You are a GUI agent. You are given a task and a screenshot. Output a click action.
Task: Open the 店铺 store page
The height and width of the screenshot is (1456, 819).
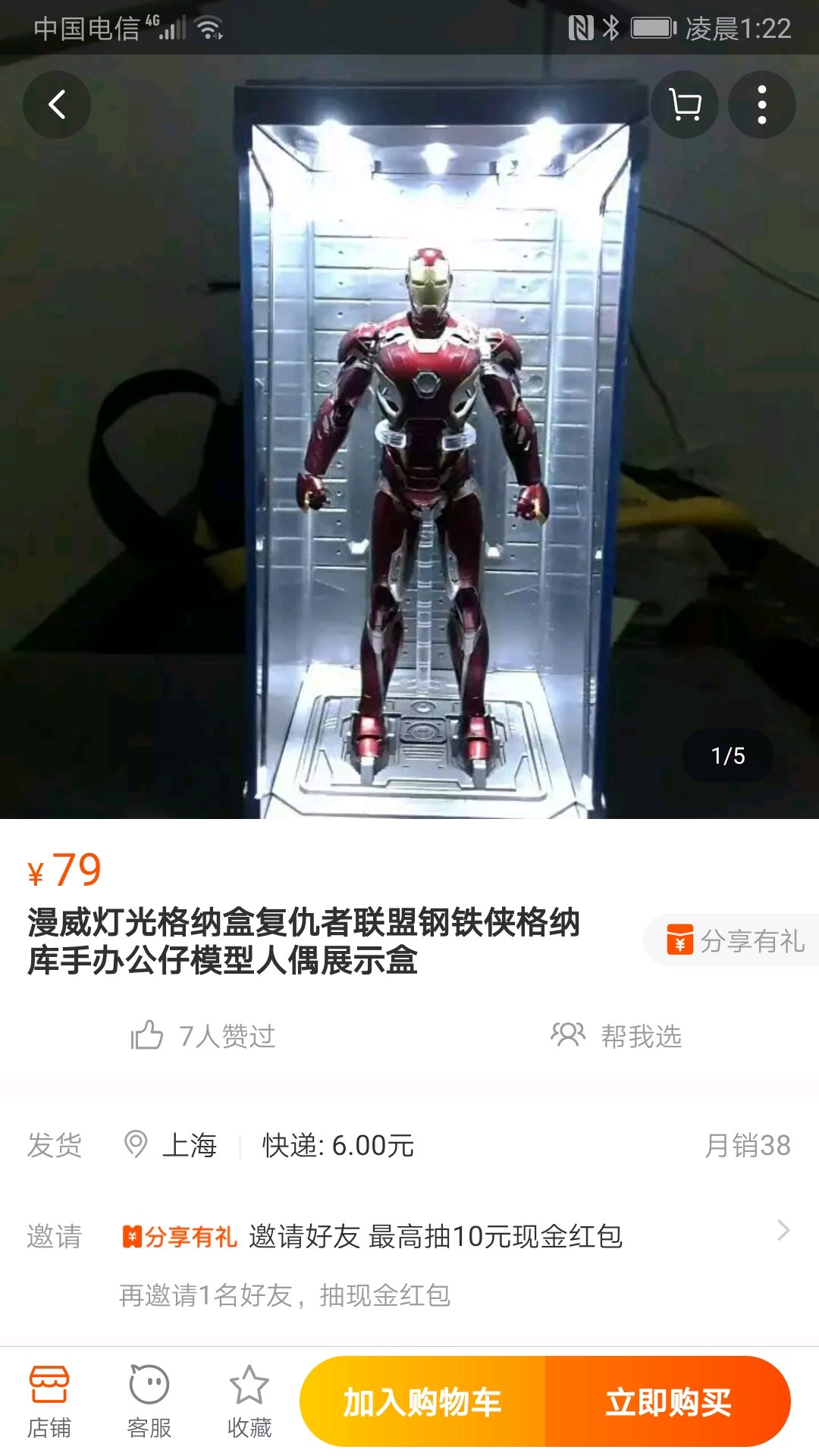coord(49,1401)
